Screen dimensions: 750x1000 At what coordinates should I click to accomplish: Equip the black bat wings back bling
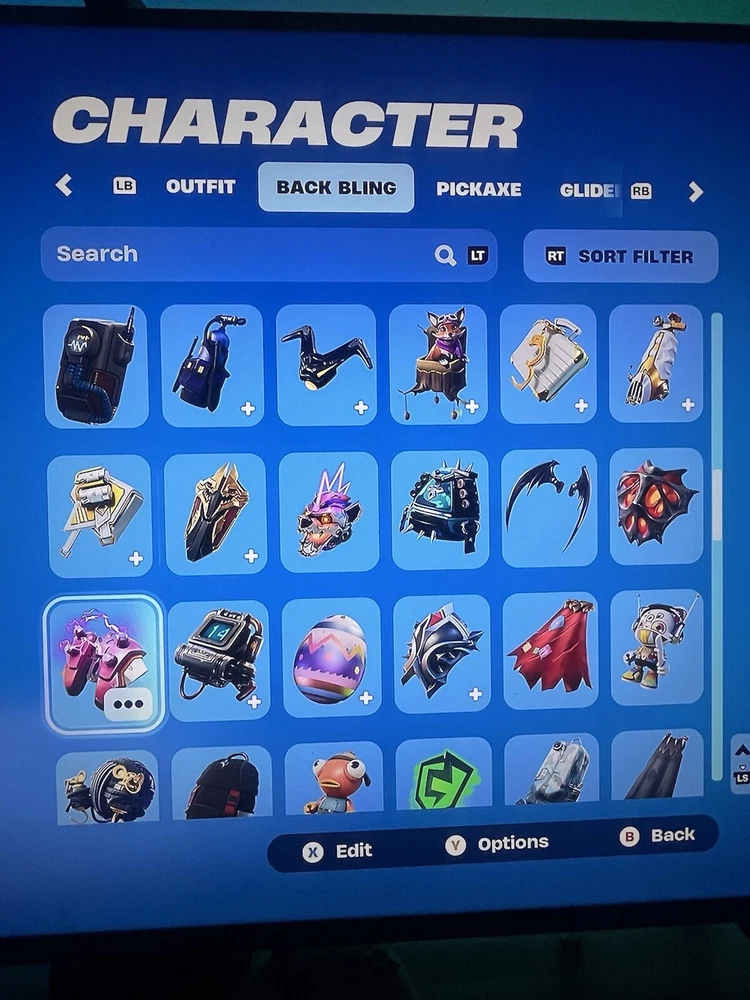tap(548, 507)
